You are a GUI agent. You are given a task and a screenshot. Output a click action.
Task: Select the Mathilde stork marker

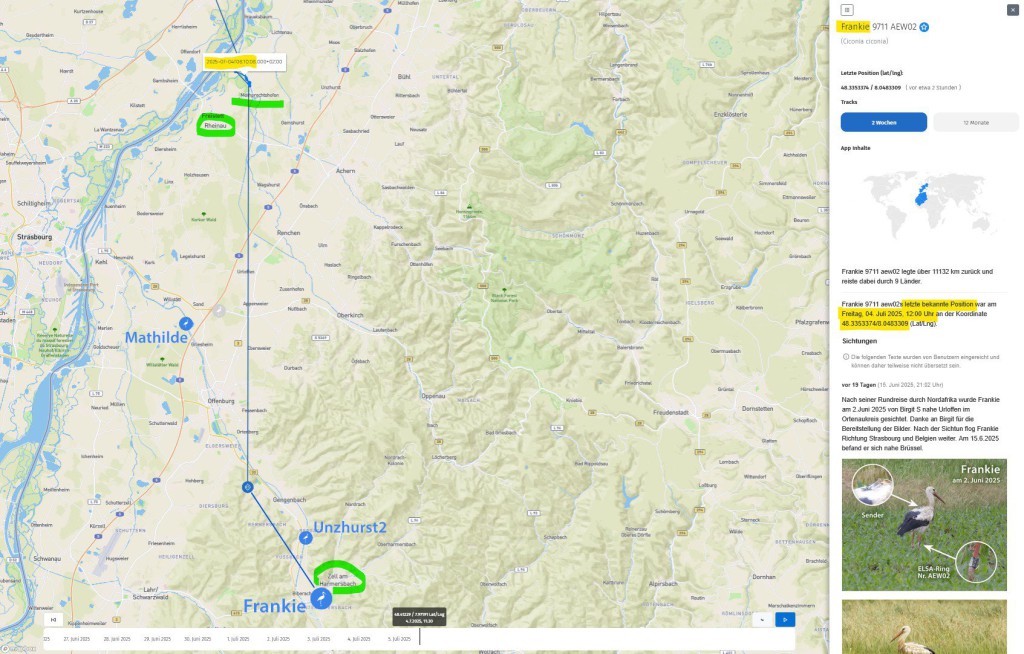click(186, 323)
